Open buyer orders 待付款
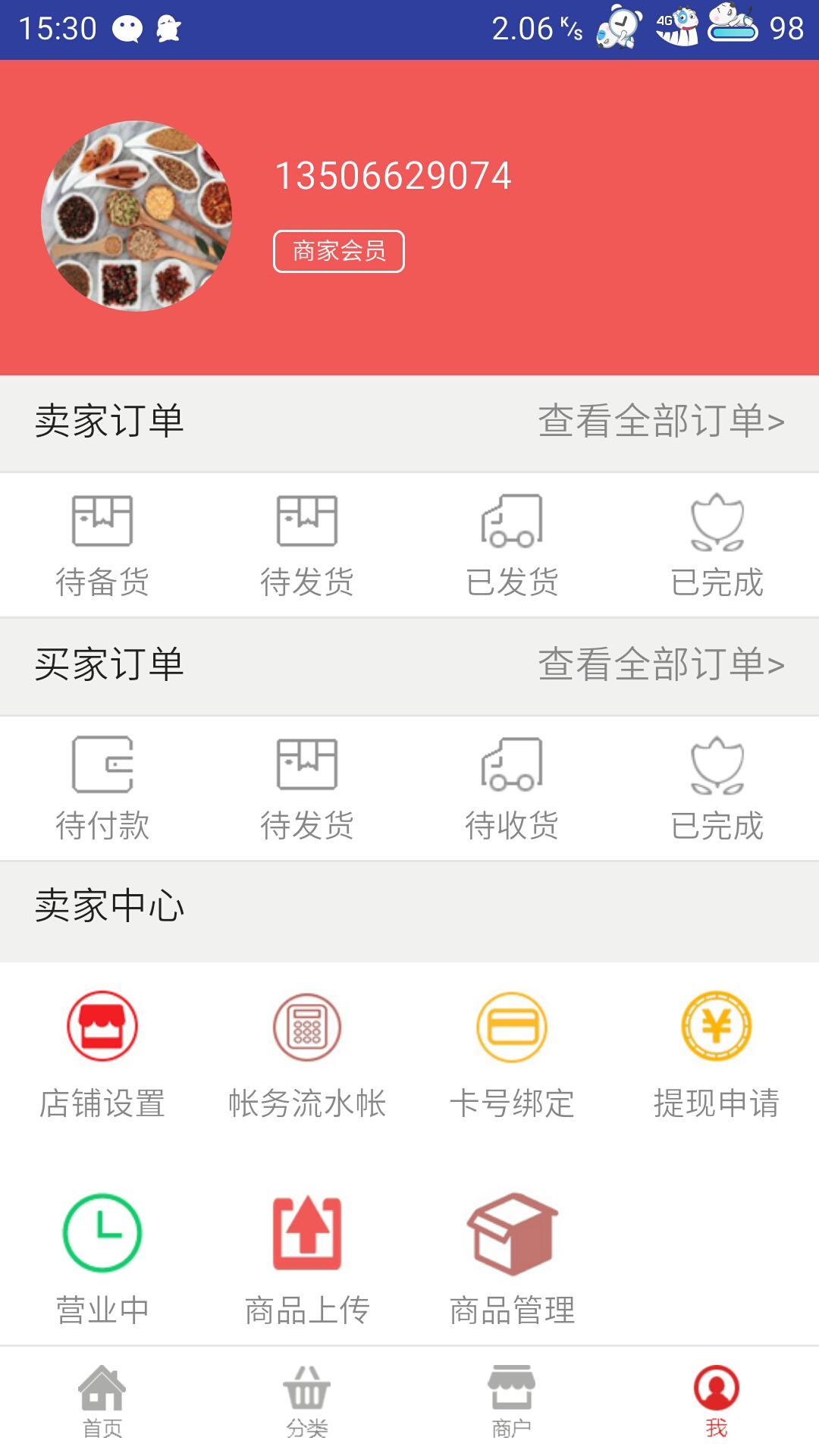This screenshot has height=1456, width=819. coord(102,789)
